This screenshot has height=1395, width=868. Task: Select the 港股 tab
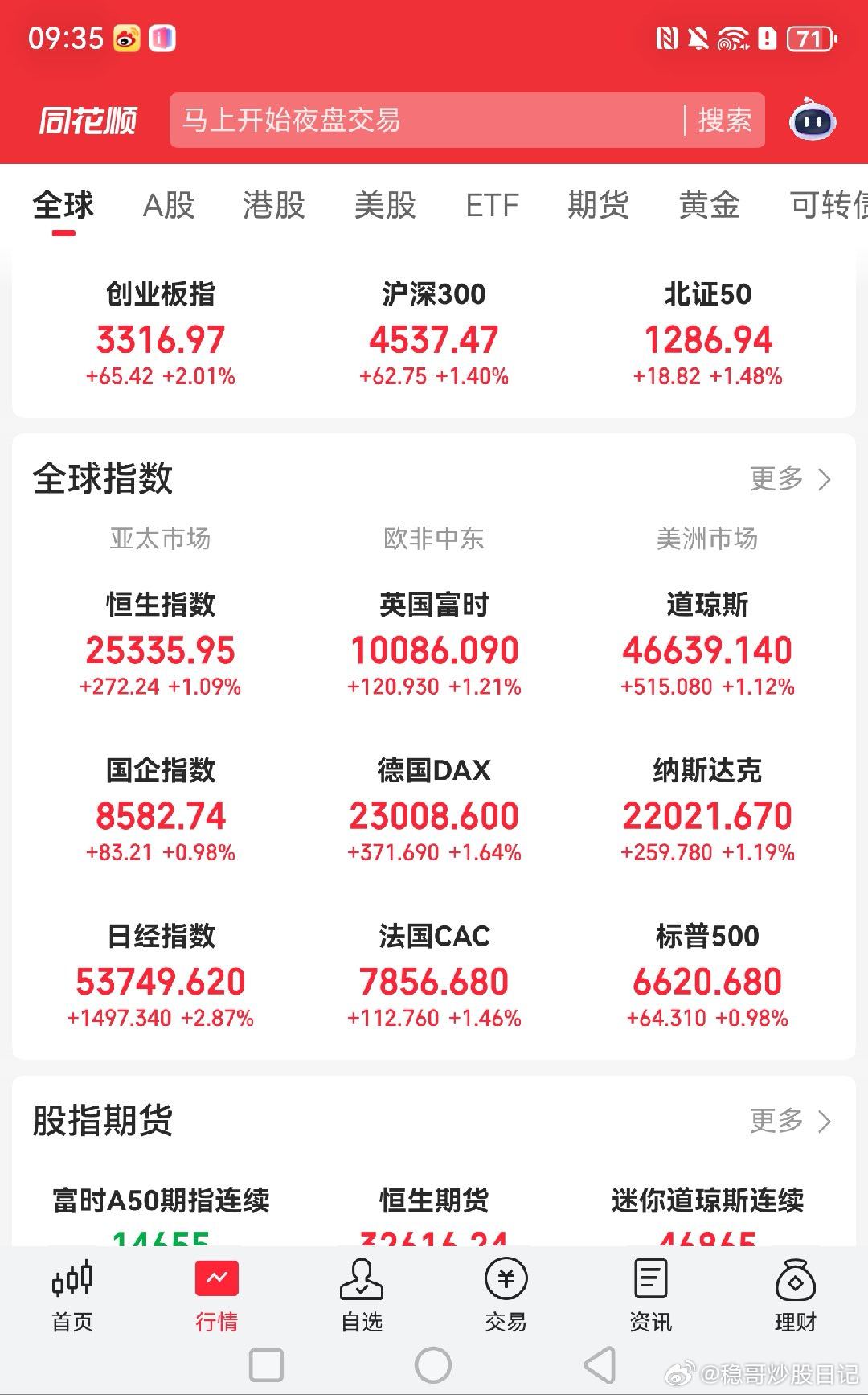point(273,207)
